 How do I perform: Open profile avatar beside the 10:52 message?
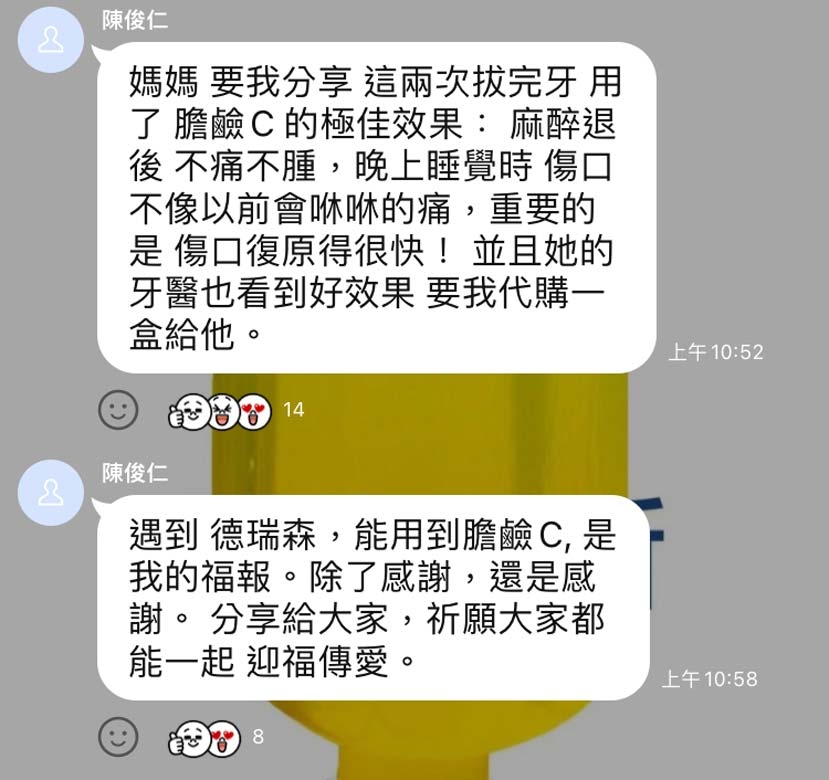[x=51, y=43]
